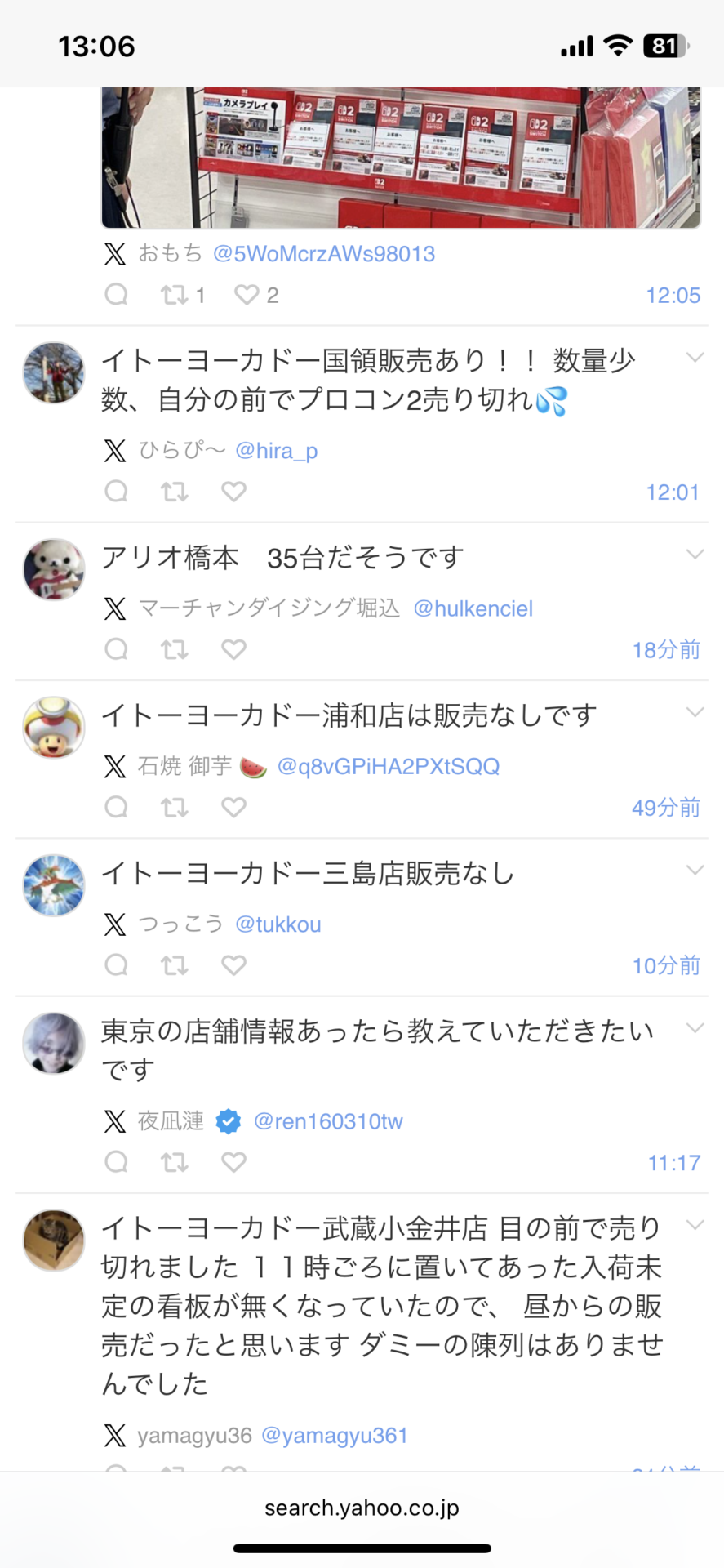Image resolution: width=724 pixels, height=1568 pixels.
Task: Like the イトーヨーカドー三島店 post
Action: [233, 965]
